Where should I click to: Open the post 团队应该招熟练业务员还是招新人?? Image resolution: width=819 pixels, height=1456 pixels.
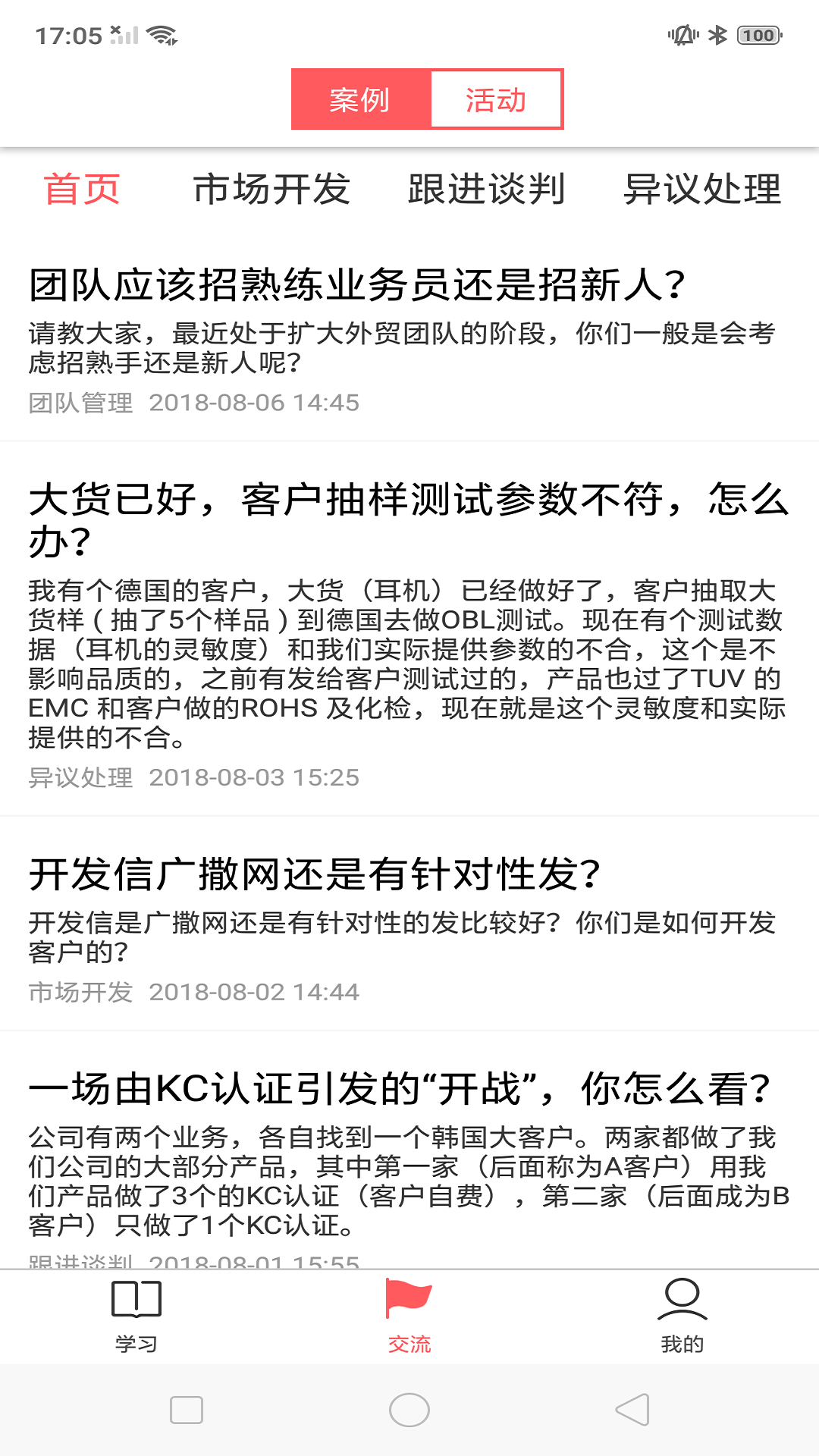point(356,286)
